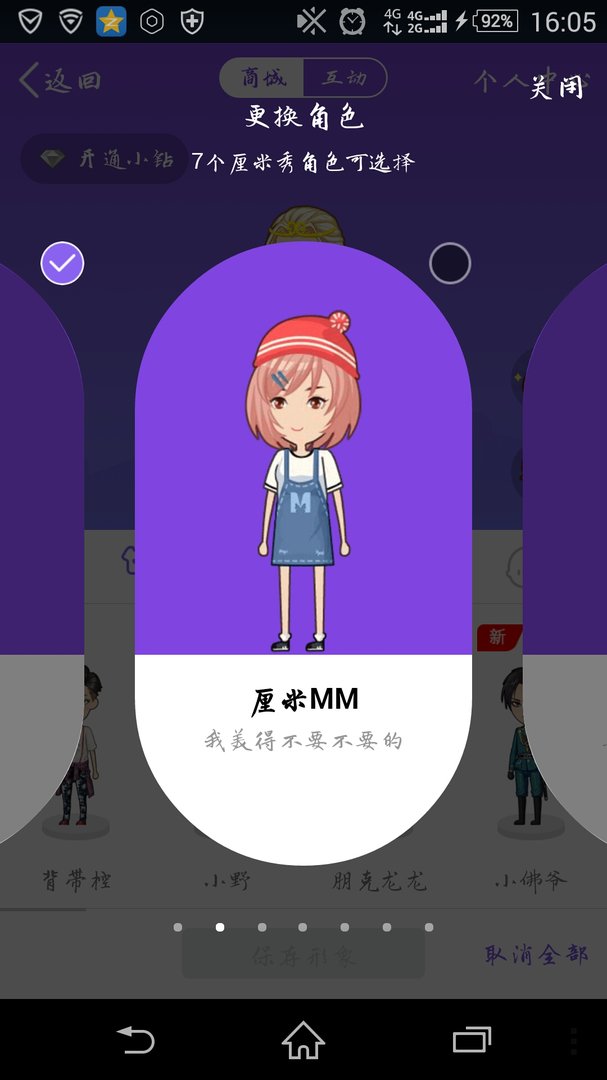
Task: Jump to the first page indicator dot
Action: click(178, 927)
